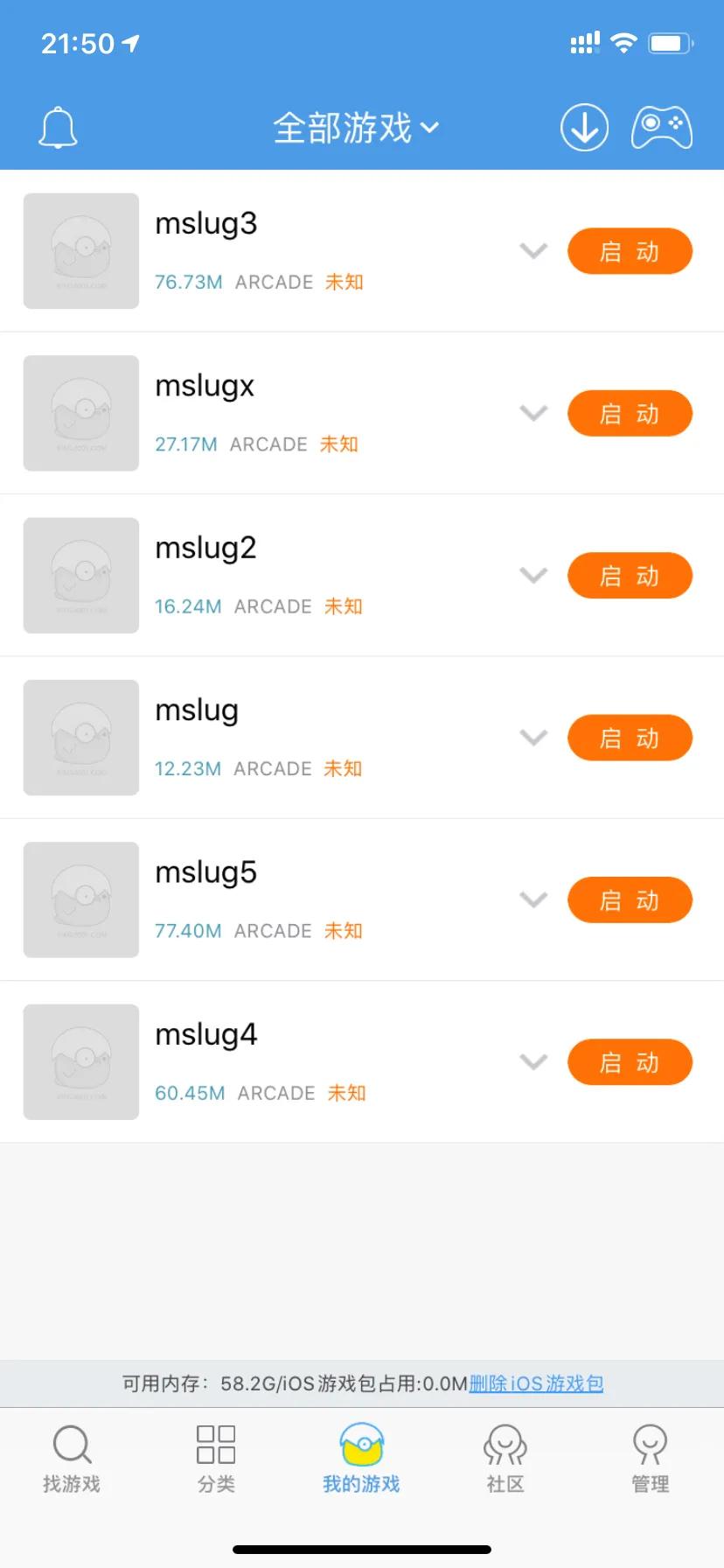Image resolution: width=724 pixels, height=1568 pixels.
Task: Launch mslug3 with 启动 button
Action: point(630,252)
